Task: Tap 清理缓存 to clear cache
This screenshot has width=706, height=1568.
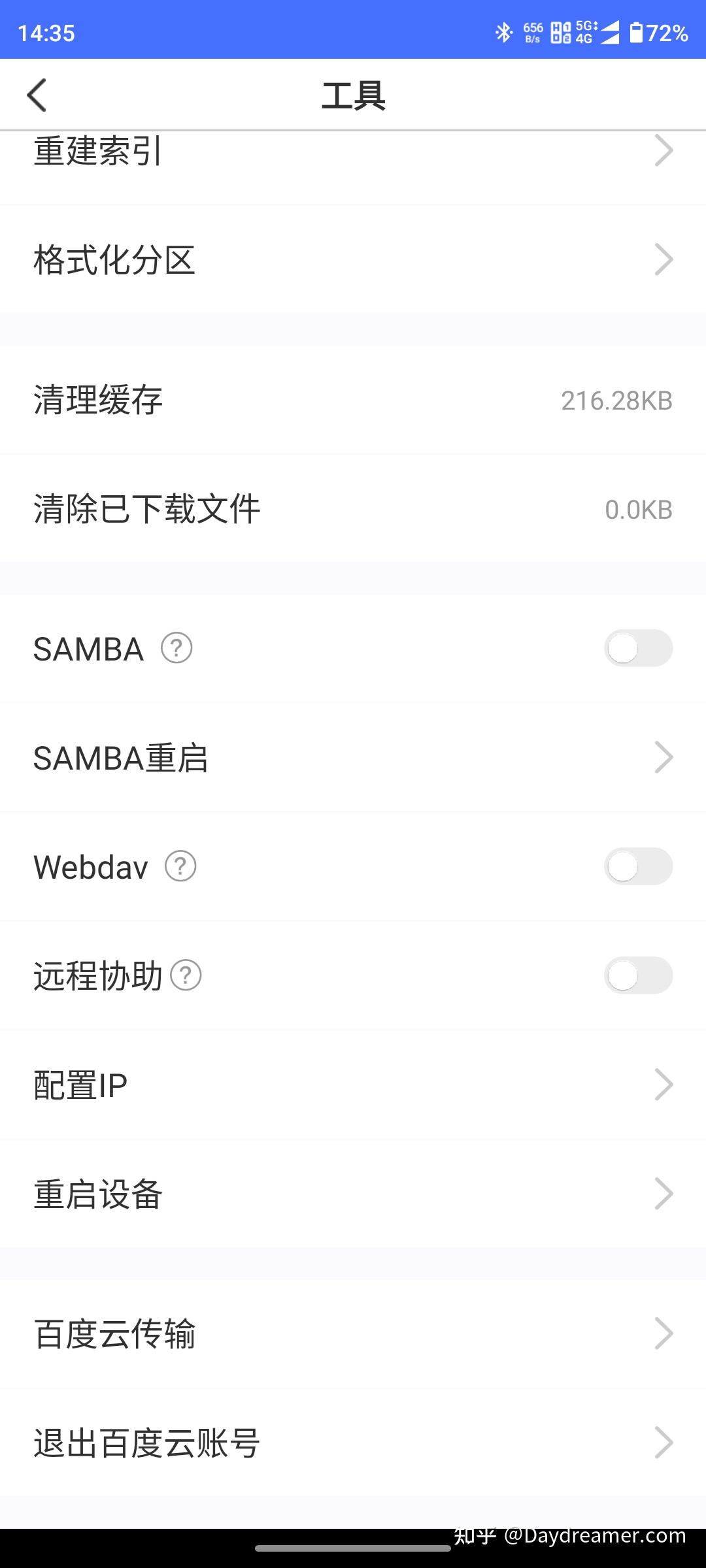Action: click(x=353, y=400)
